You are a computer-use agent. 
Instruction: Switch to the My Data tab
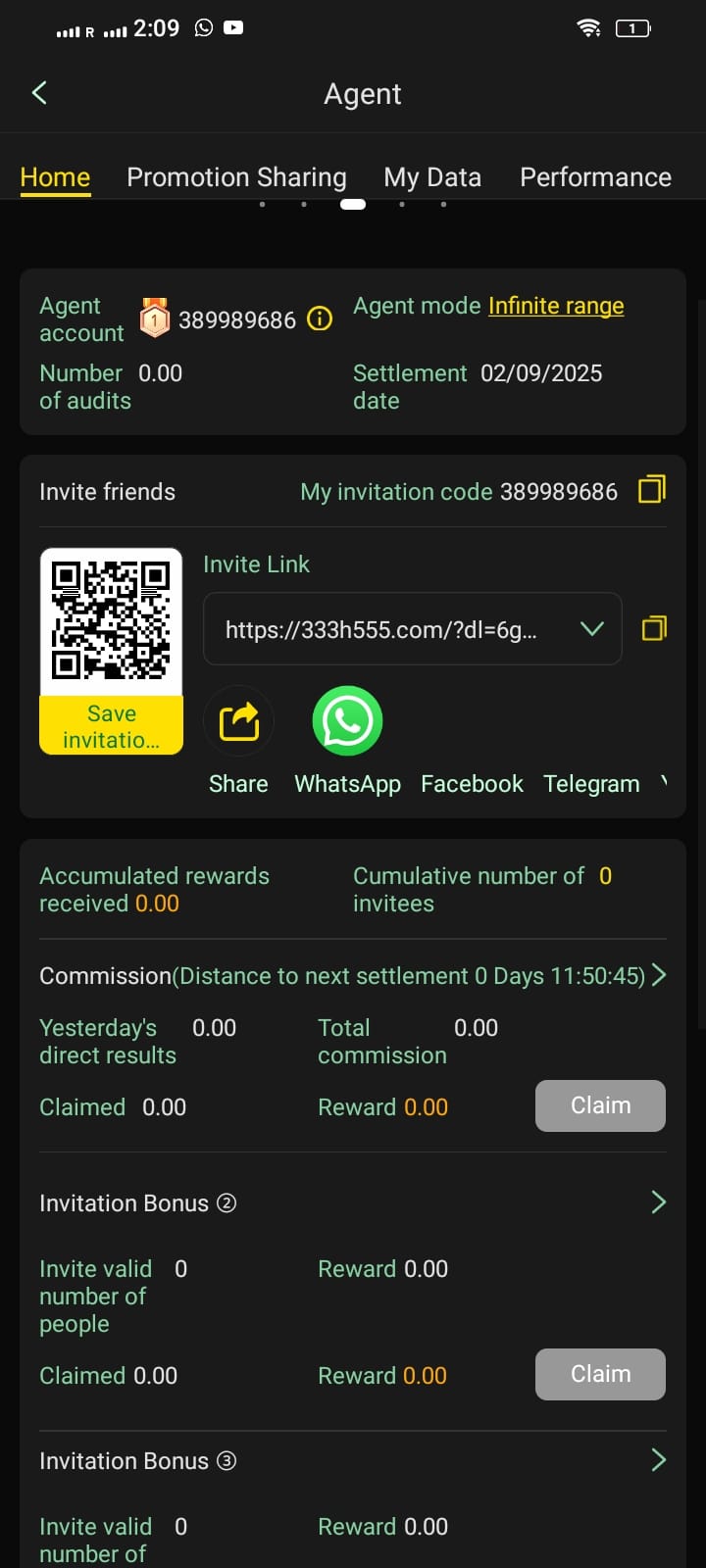[432, 177]
